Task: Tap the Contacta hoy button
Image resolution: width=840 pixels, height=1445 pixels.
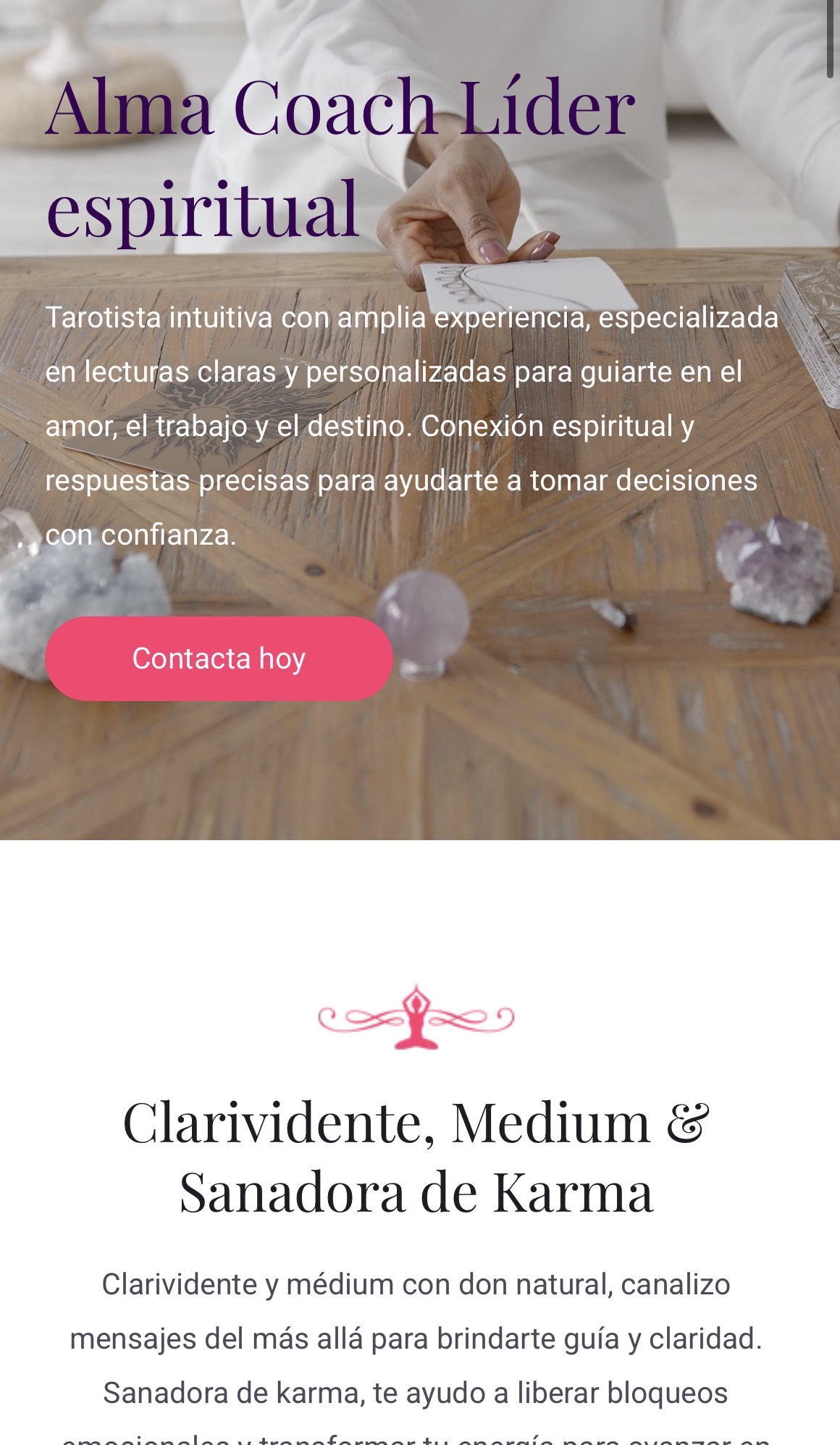Action: click(219, 658)
